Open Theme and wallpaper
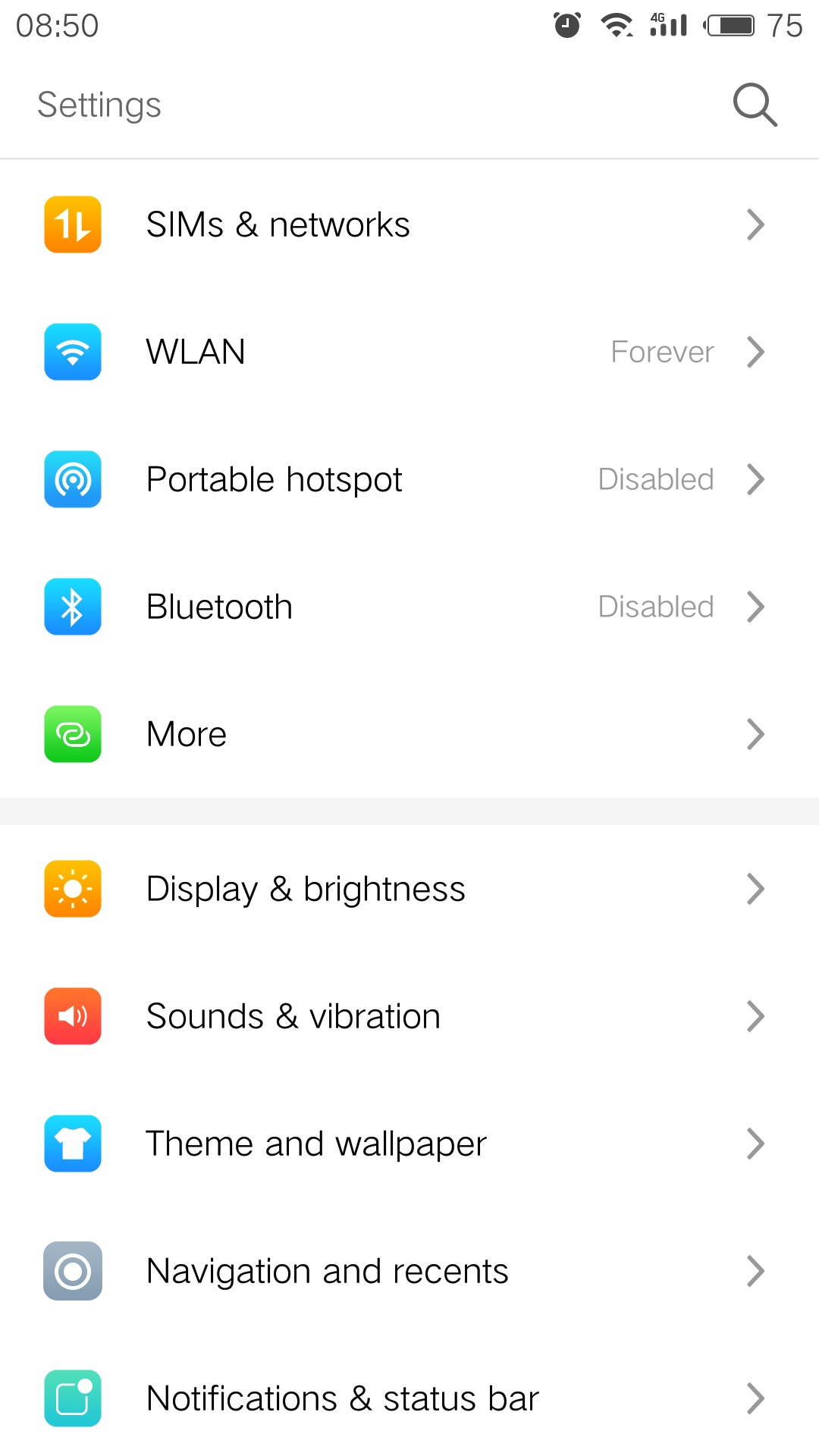The width and height of the screenshot is (819, 1456). point(409,1144)
